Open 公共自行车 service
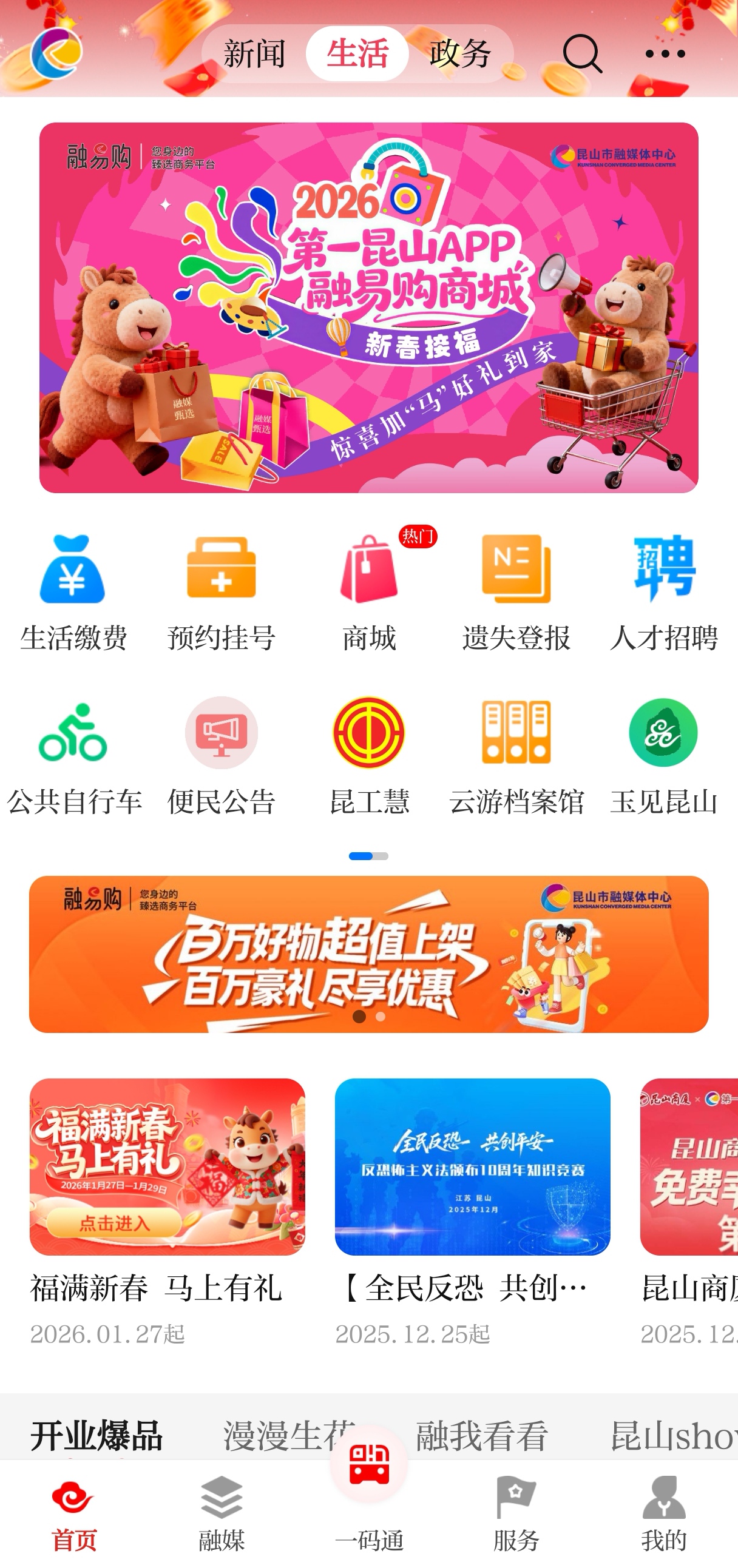Viewport: 738px width, 1568px height. tap(73, 755)
